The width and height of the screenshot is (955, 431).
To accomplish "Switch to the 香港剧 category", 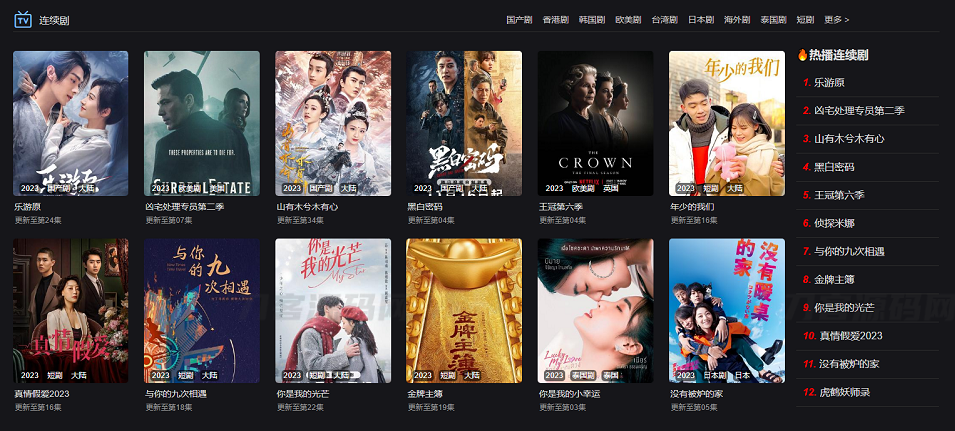I will tap(555, 19).
